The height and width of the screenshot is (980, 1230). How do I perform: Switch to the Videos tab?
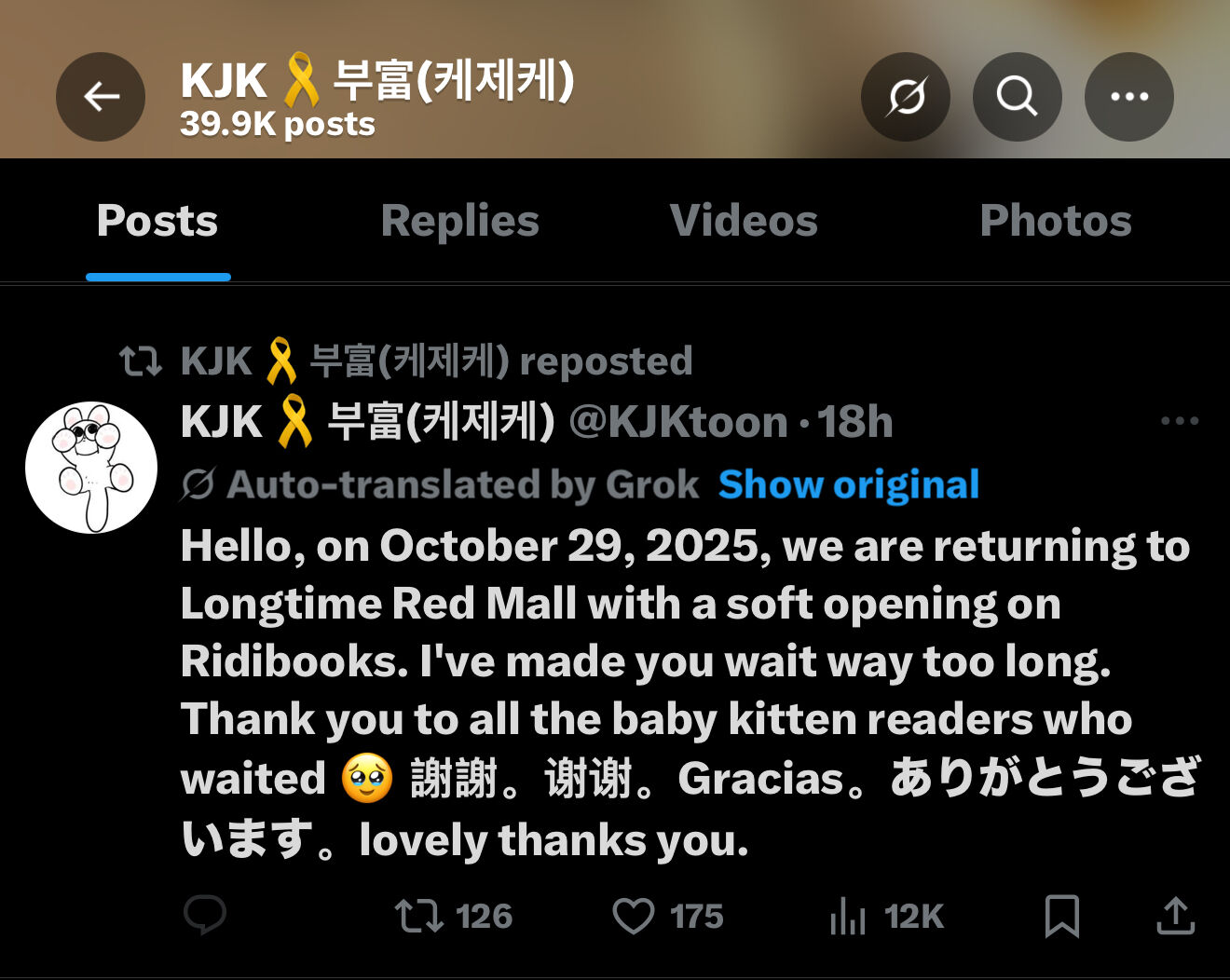coord(743,222)
